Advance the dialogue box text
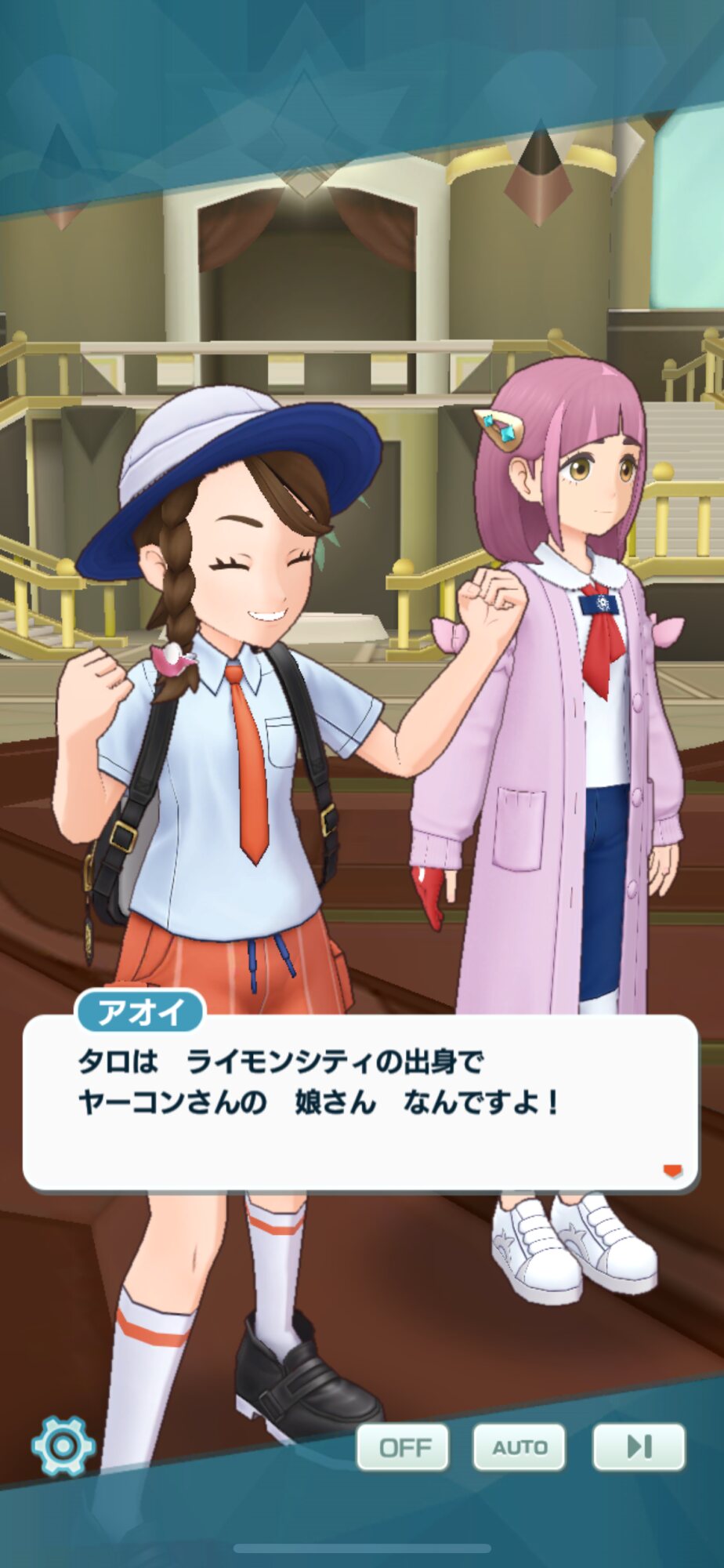 pyautogui.click(x=360, y=1102)
